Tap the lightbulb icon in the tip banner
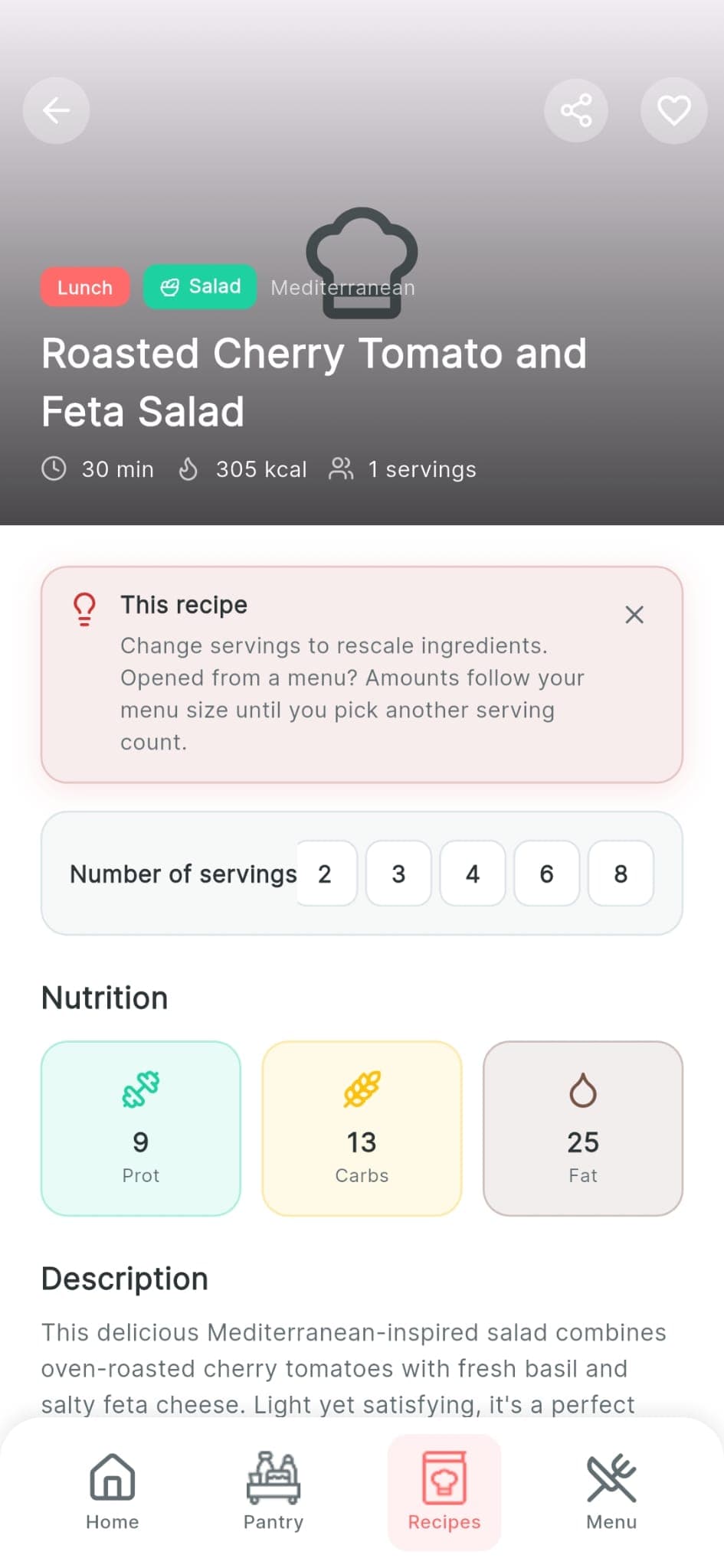The height and width of the screenshot is (1568, 724). click(84, 607)
